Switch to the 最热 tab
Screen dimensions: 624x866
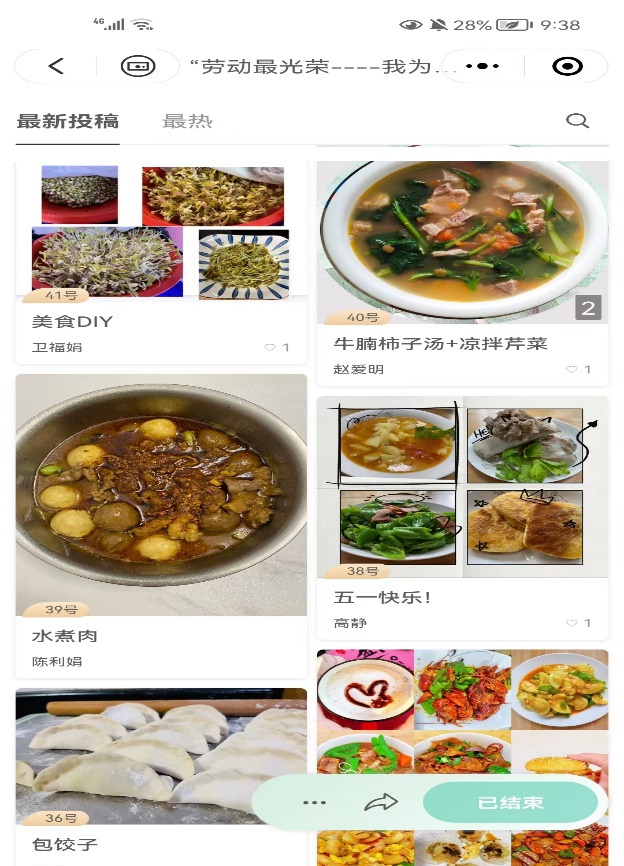[x=187, y=121]
